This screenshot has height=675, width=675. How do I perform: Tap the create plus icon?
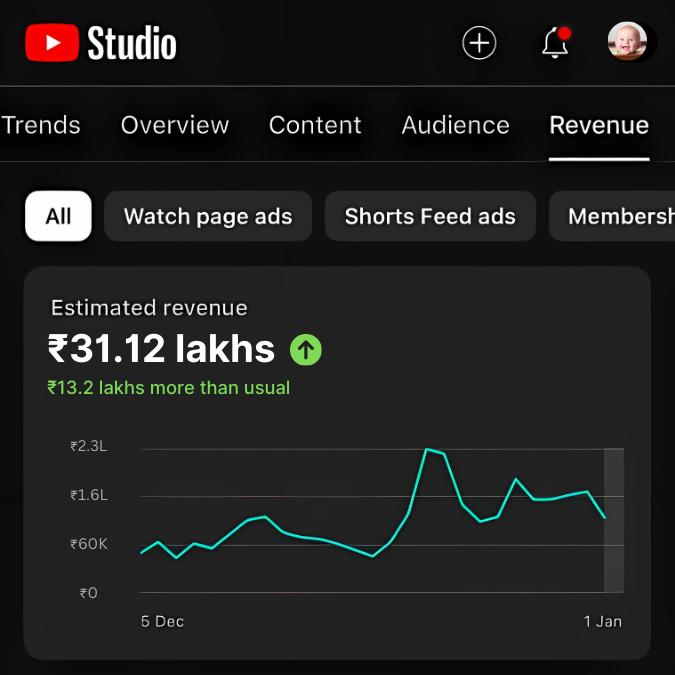(x=479, y=43)
